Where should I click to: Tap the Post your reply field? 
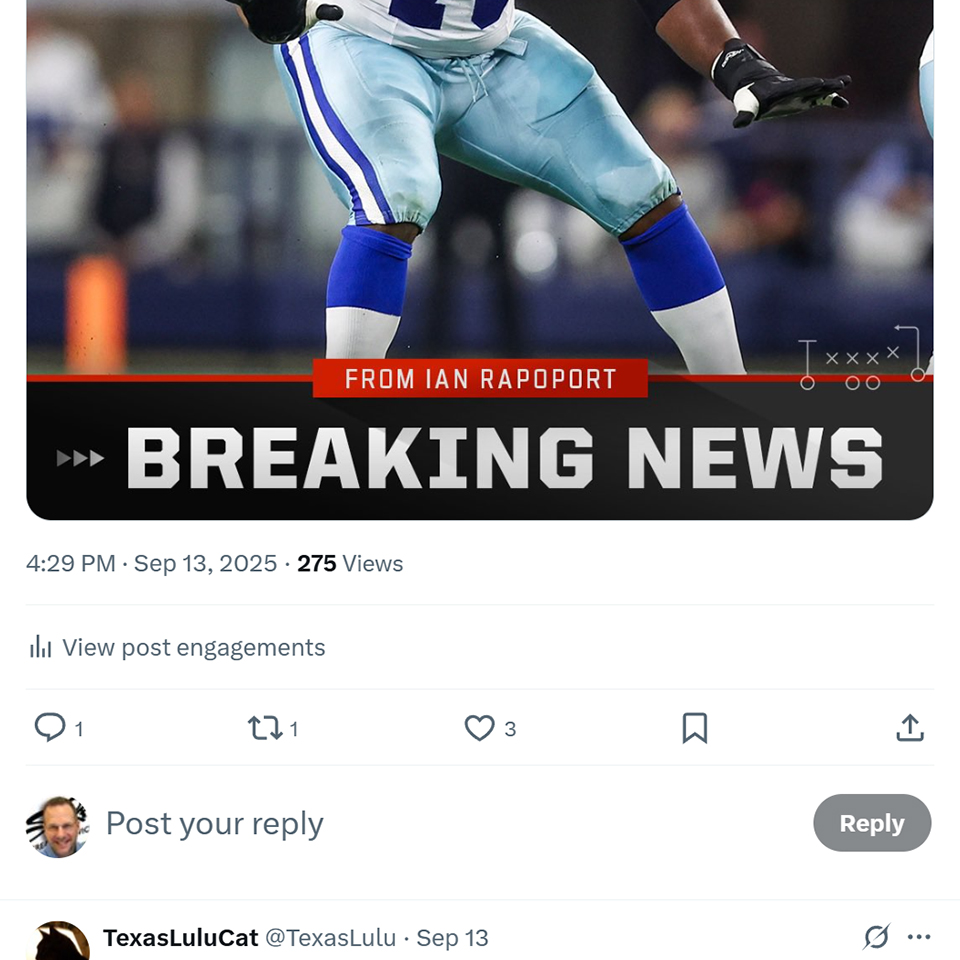[x=215, y=824]
